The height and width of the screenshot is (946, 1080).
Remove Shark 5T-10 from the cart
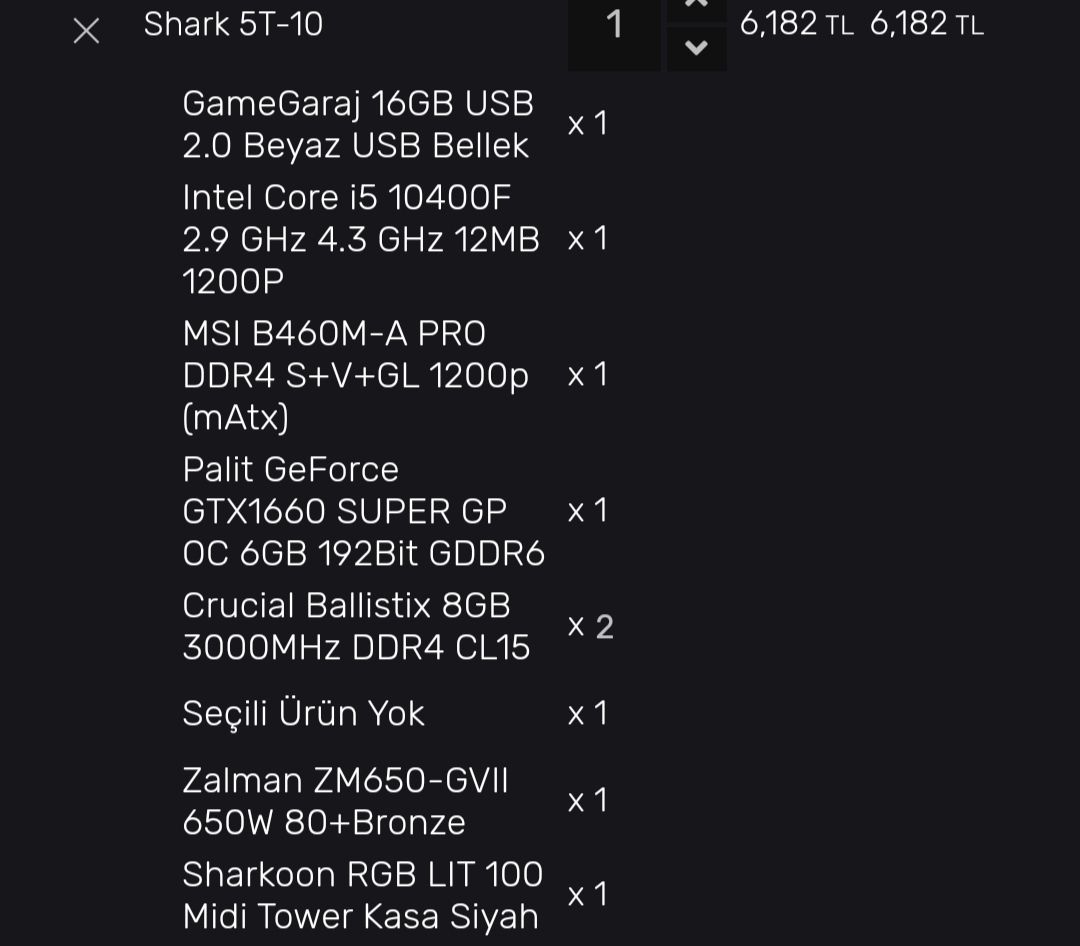coord(86,31)
